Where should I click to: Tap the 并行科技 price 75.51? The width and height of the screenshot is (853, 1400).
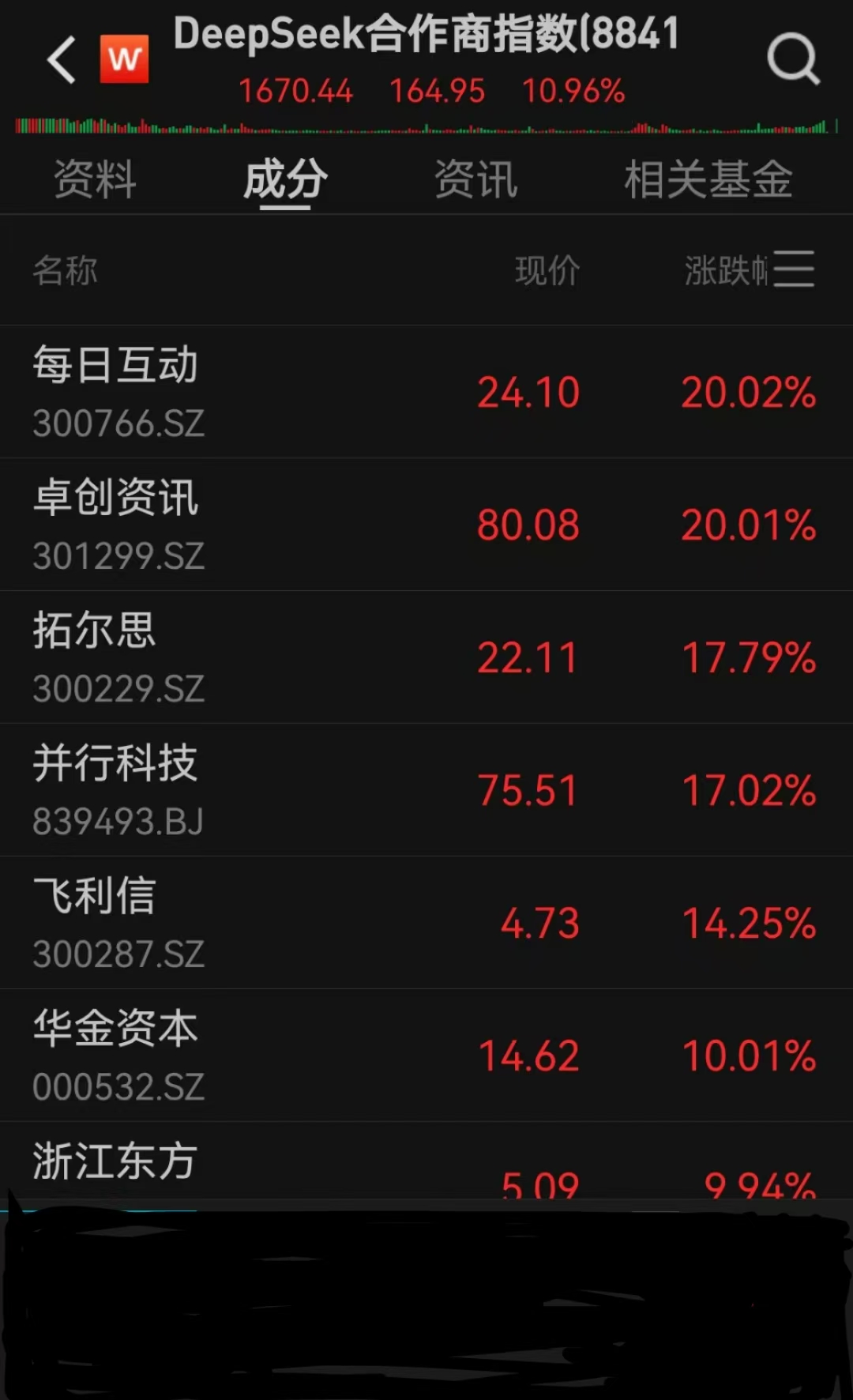click(528, 790)
